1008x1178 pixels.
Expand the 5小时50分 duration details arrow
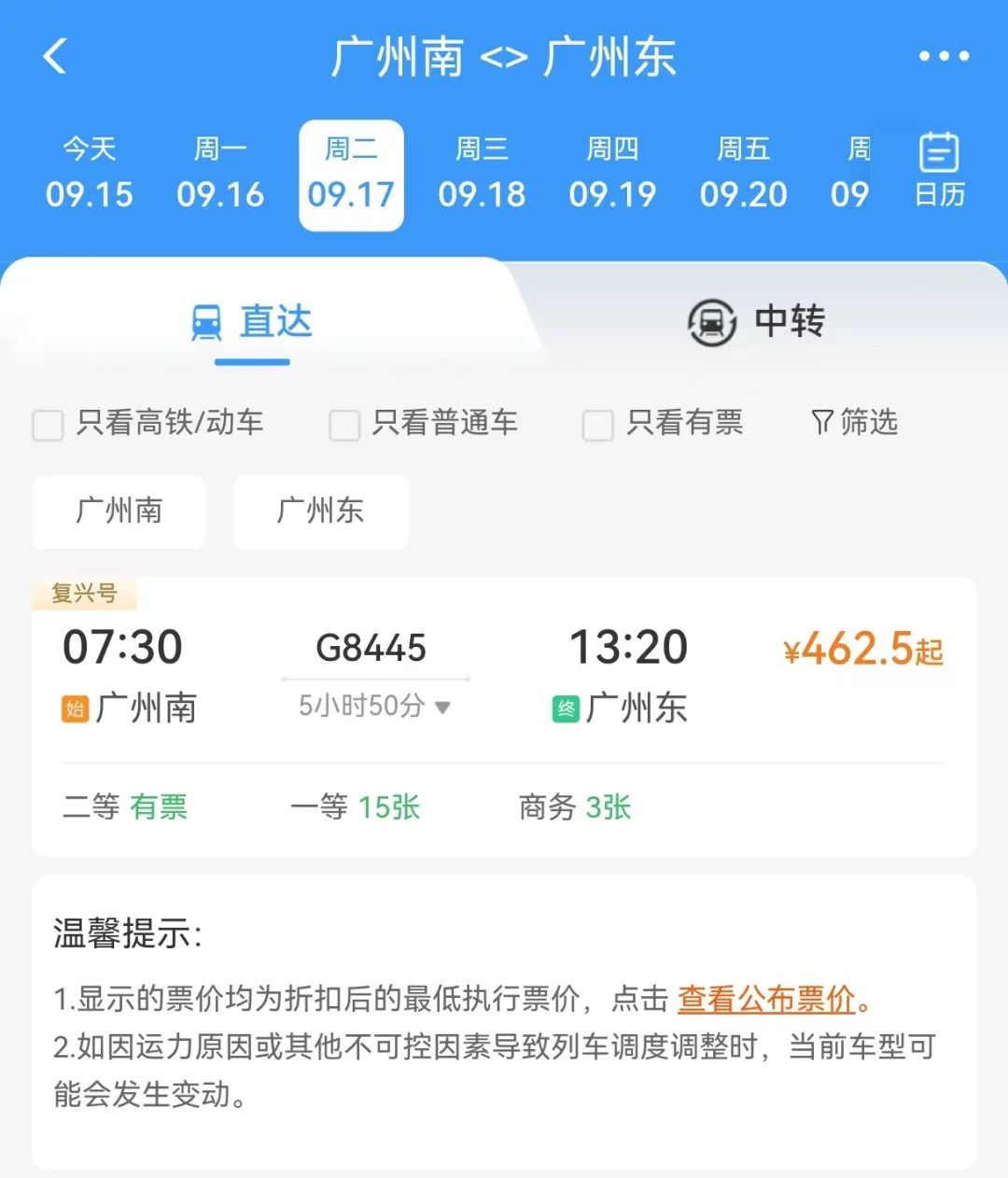coord(442,708)
